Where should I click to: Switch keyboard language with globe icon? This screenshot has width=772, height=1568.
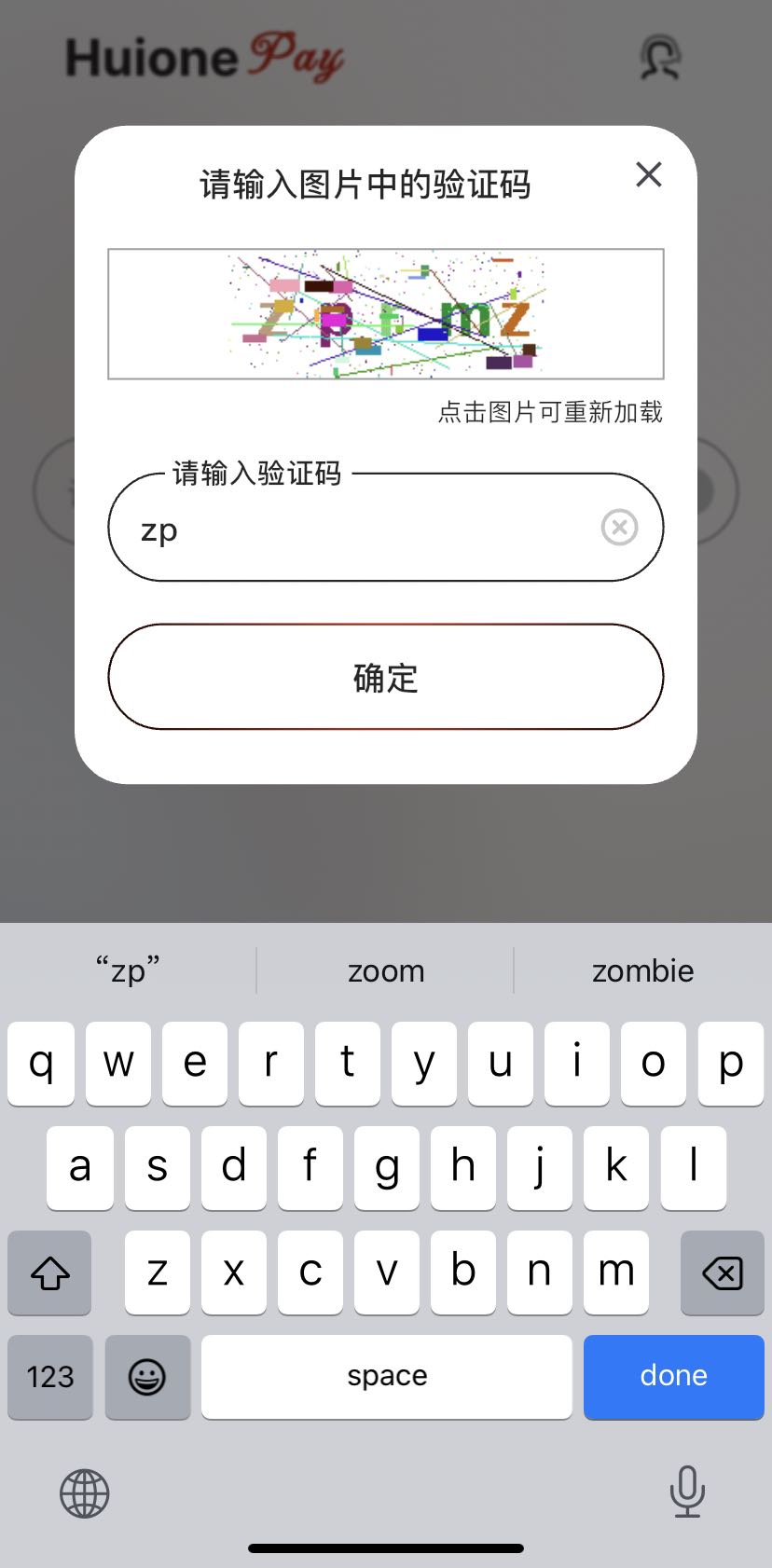[85, 1493]
